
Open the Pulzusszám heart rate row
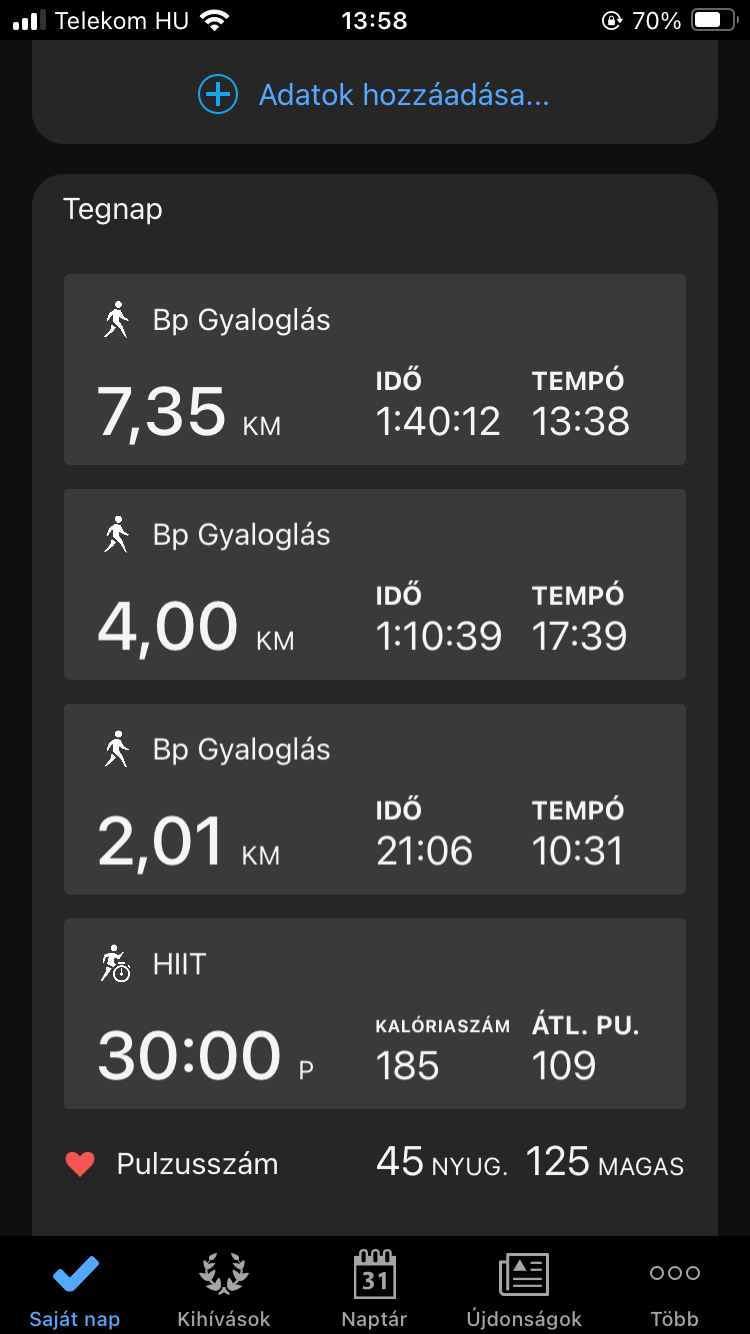click(374, 1164)
